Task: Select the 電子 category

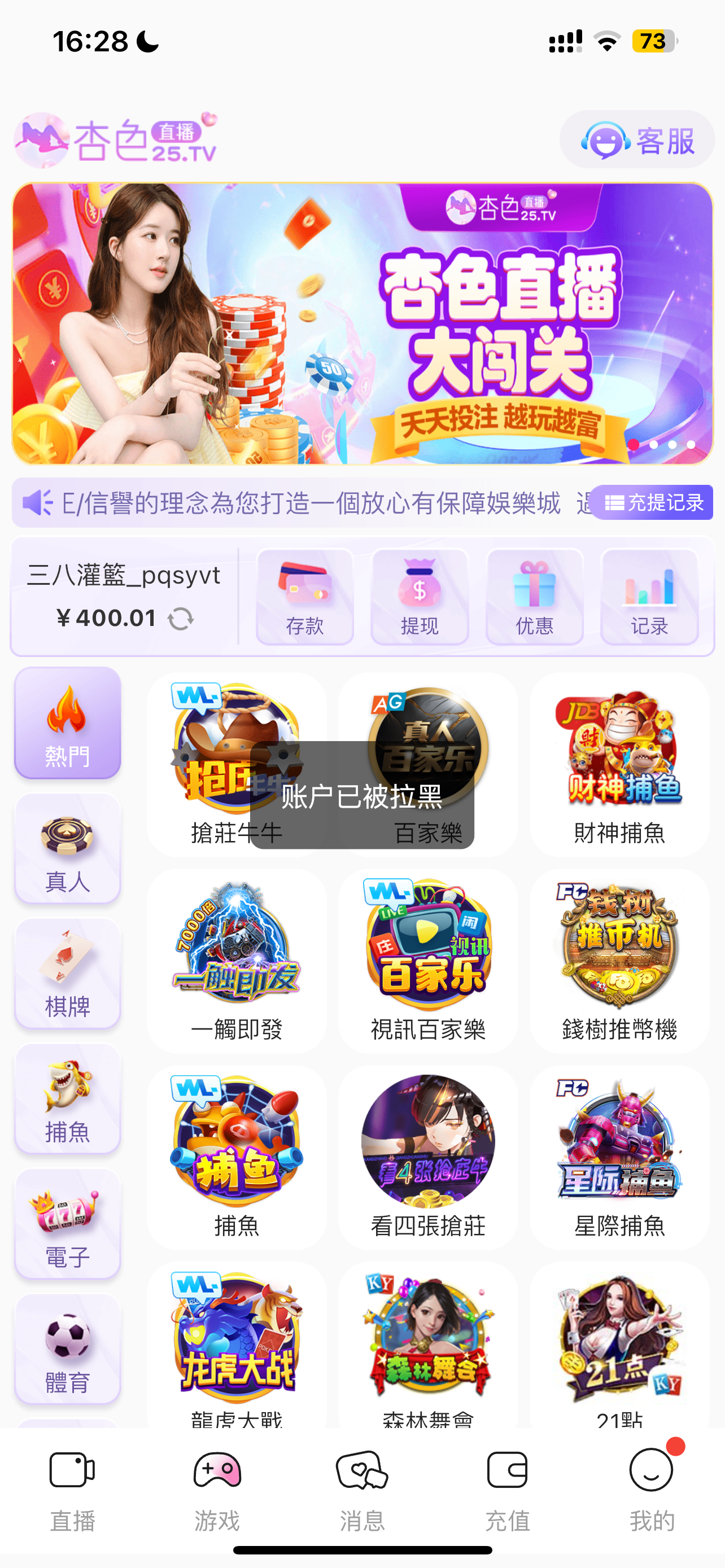Action: tap(68, 1225)
